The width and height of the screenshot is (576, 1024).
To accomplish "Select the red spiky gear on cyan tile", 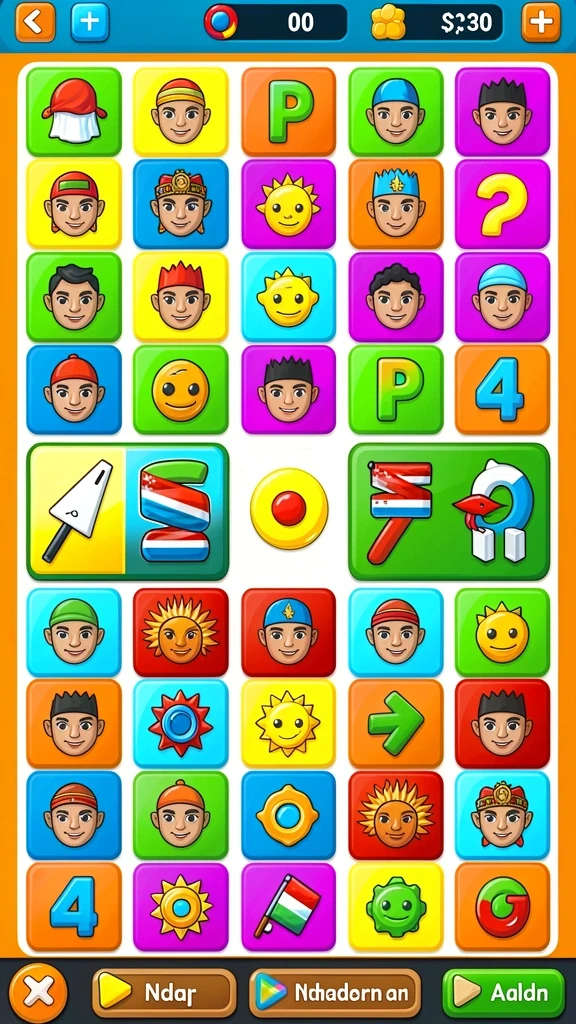I will click(181, 723).
